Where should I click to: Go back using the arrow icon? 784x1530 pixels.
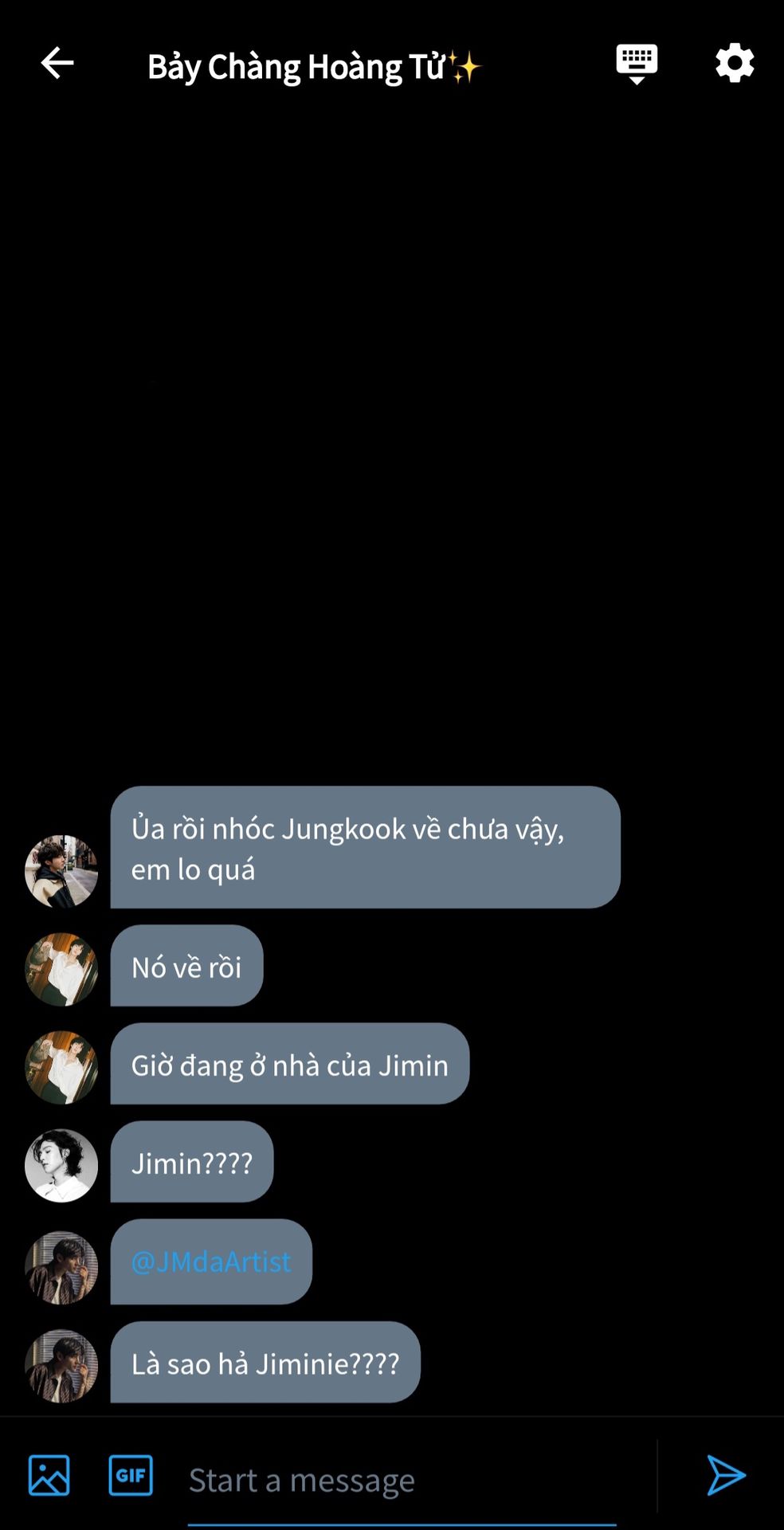(57, 63)
